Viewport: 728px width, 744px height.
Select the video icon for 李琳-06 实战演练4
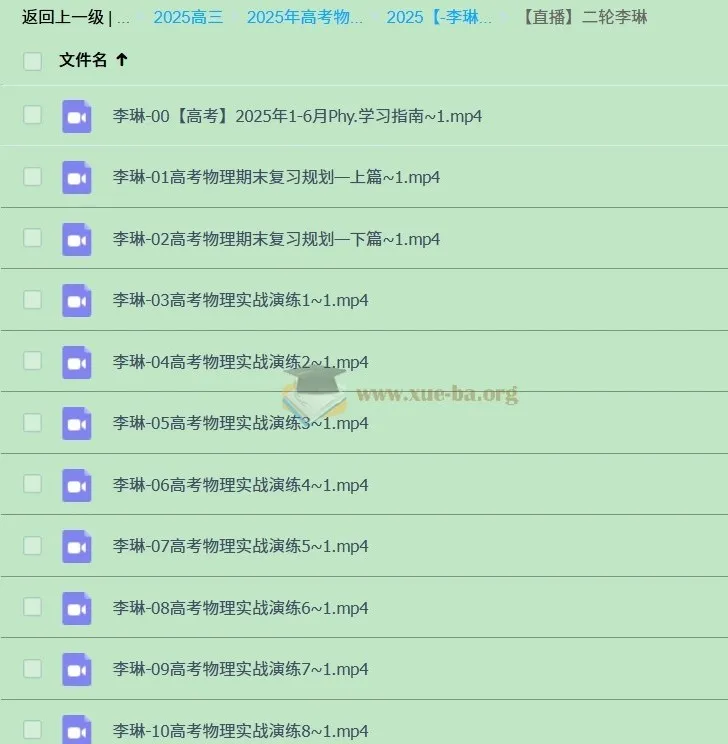point(76,485)
